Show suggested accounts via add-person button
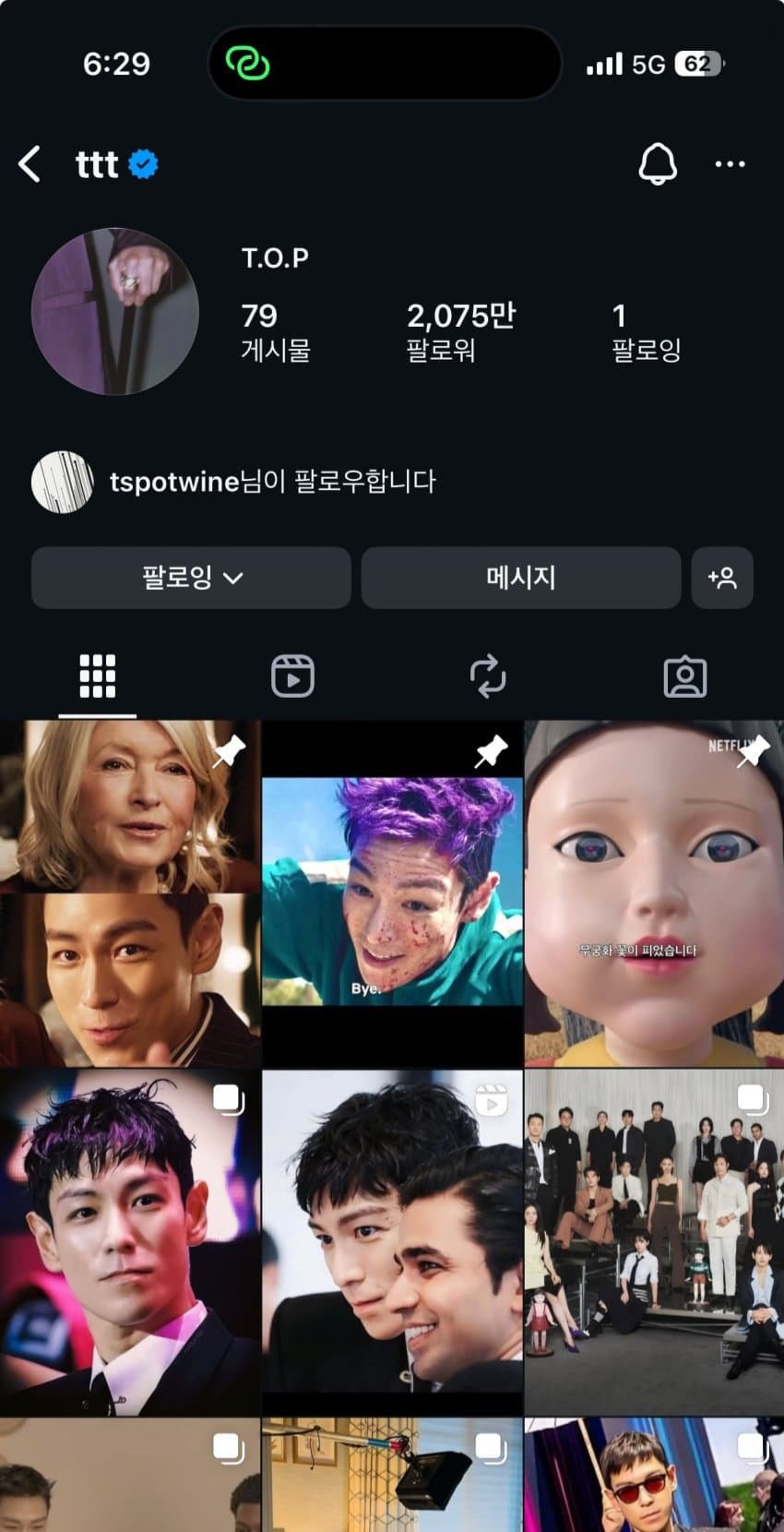The image size is (784, 1532). [x=722, y=578]
